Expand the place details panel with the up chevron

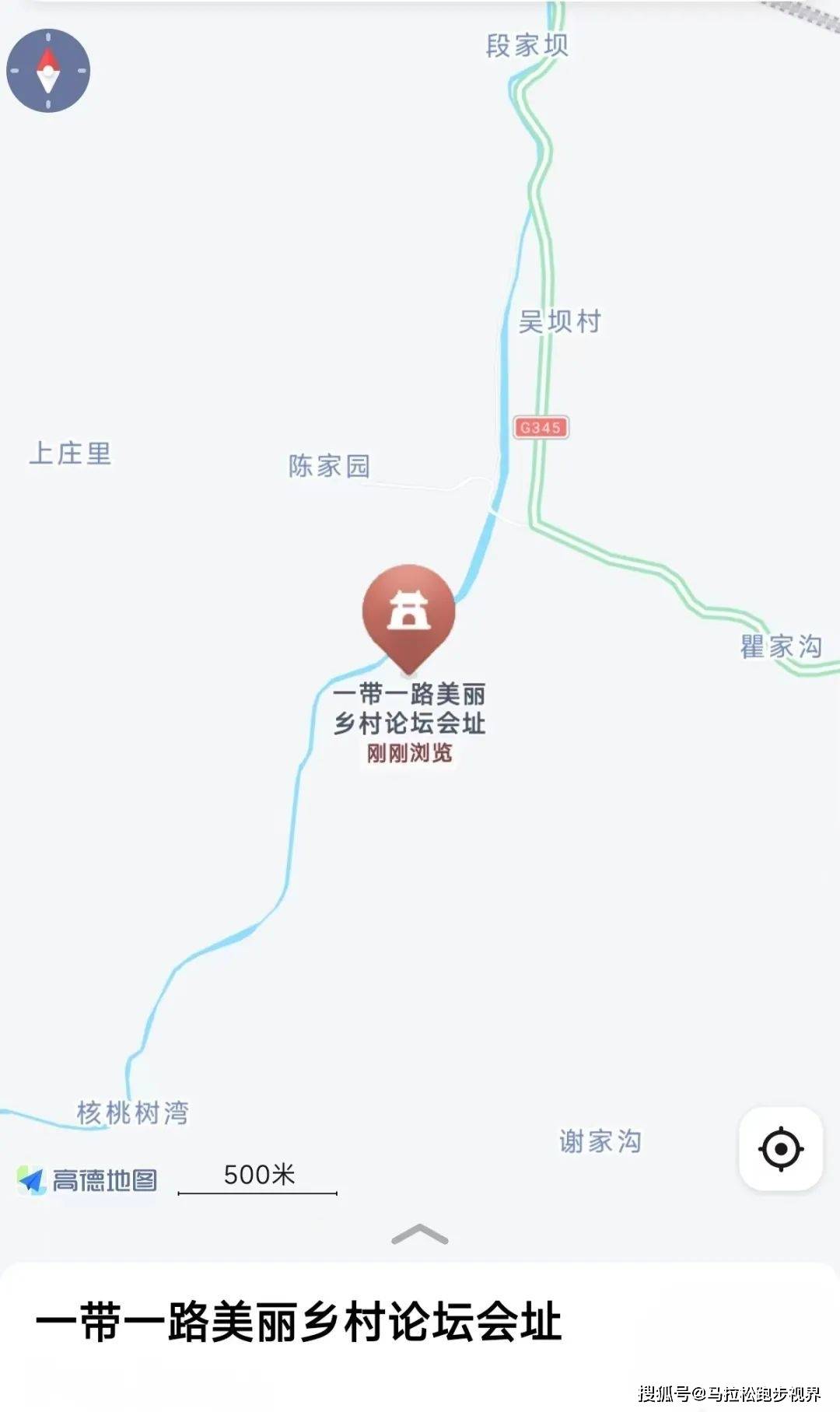pyautogui.click(x=420, y=1235)
